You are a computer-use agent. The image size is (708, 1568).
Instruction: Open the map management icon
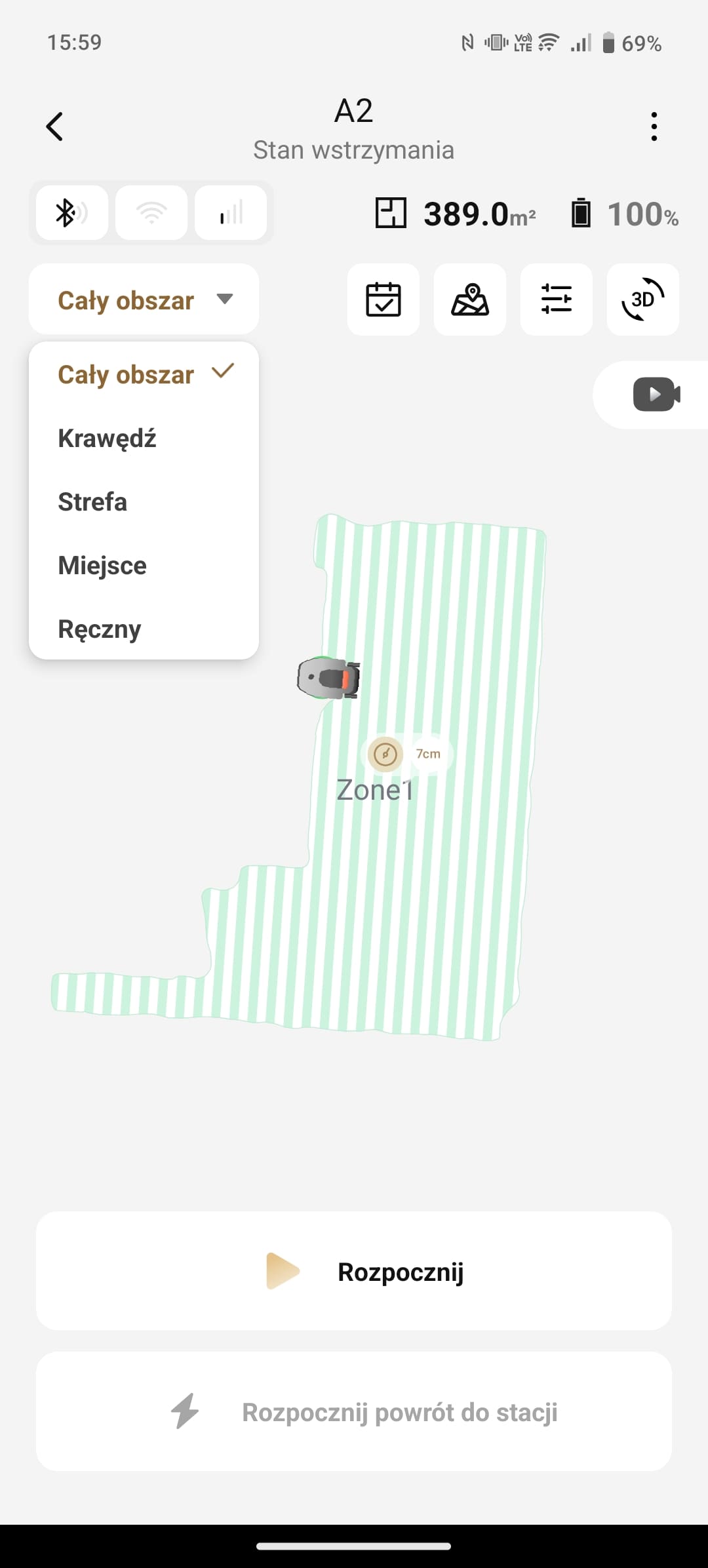[x=470, y=300]
